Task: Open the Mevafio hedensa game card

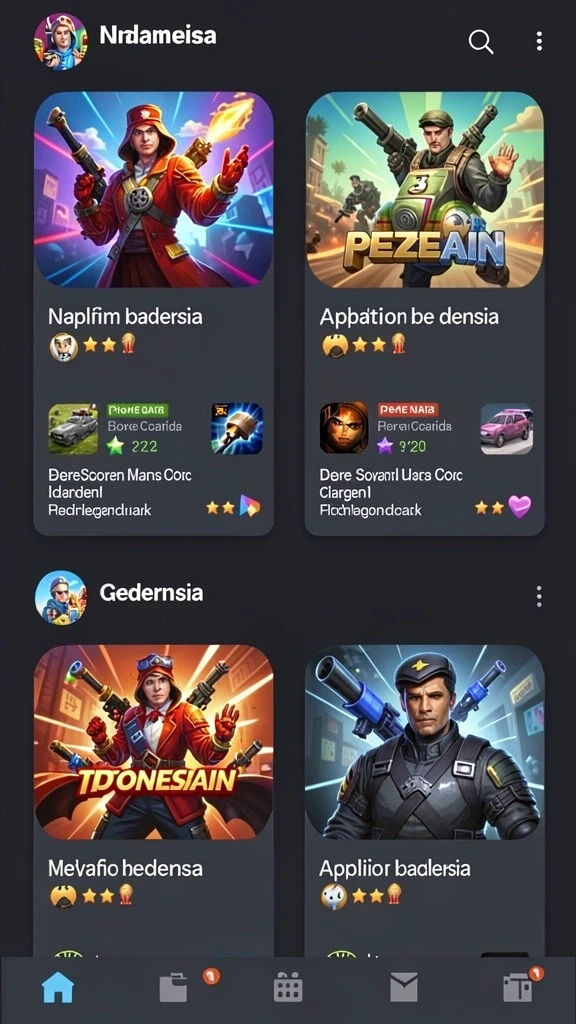Action: (x=153, y=801)
